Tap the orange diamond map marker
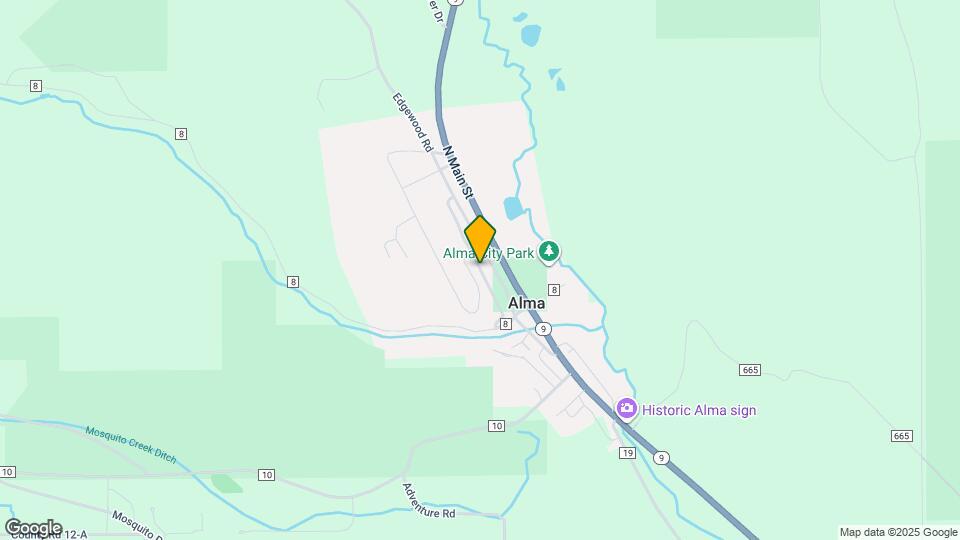960x540 pixels. click(480, 239)
